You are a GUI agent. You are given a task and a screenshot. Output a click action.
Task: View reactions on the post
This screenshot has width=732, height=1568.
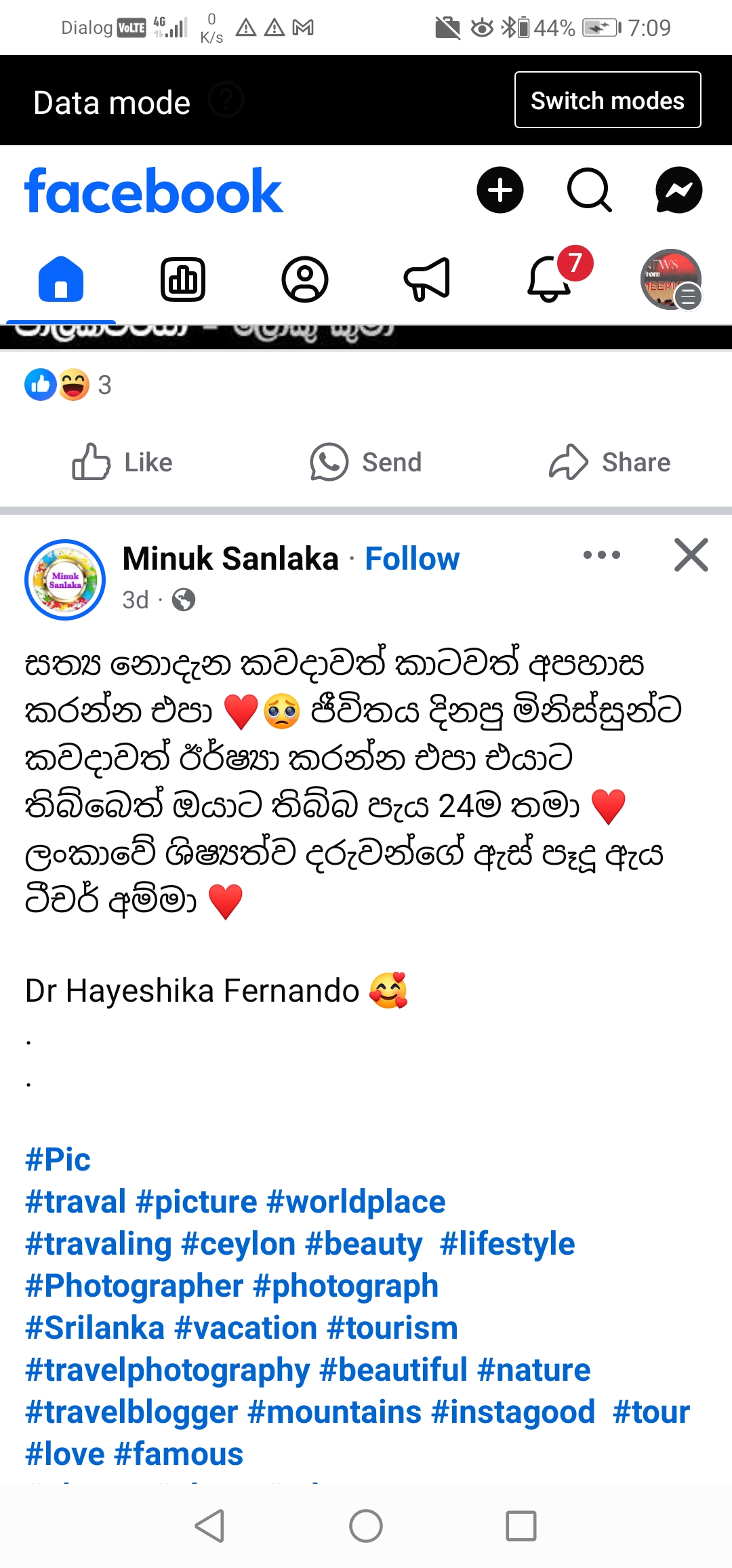point(68,385)
